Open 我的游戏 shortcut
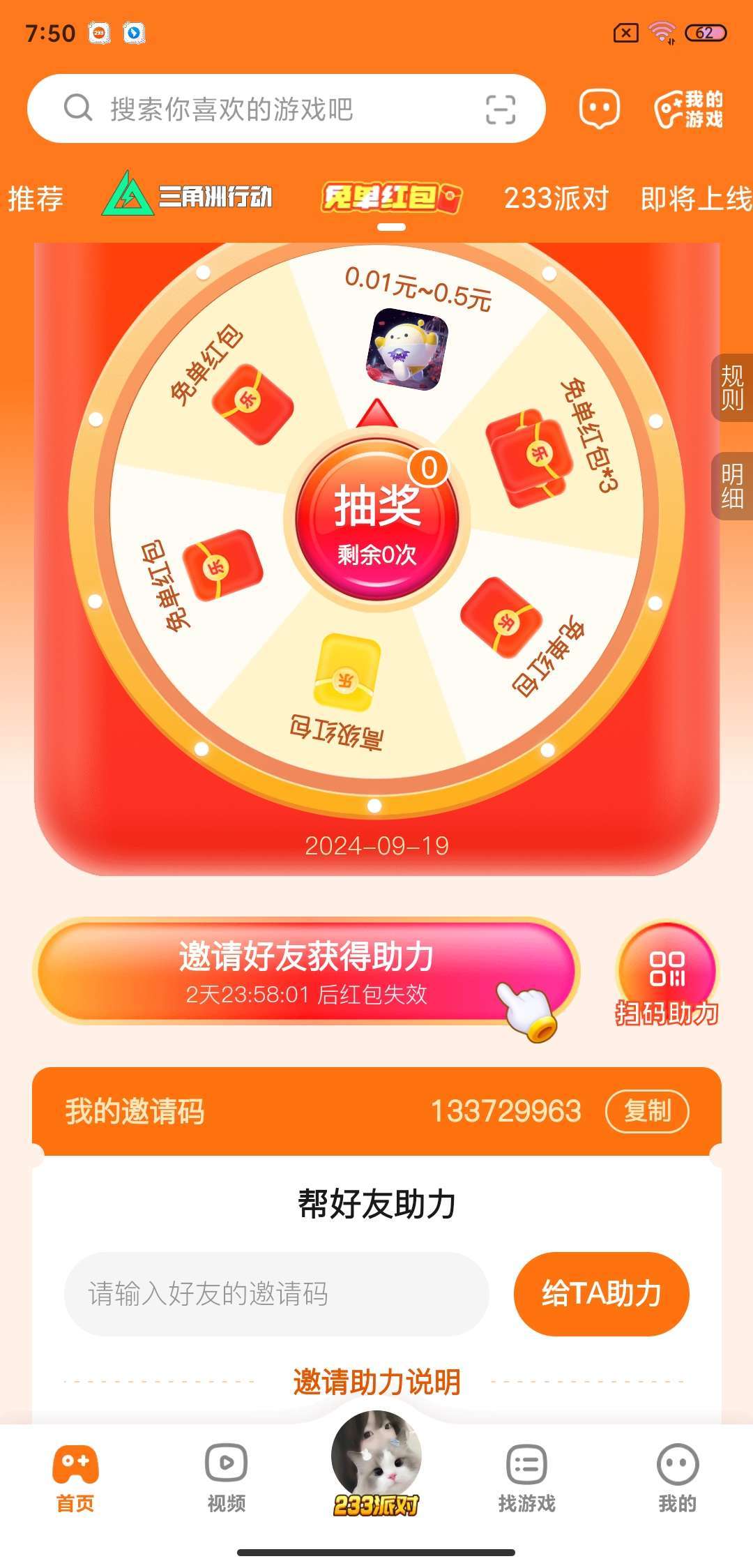The image size is (753, 1568). pyautogui.click(x=689, y=110)
